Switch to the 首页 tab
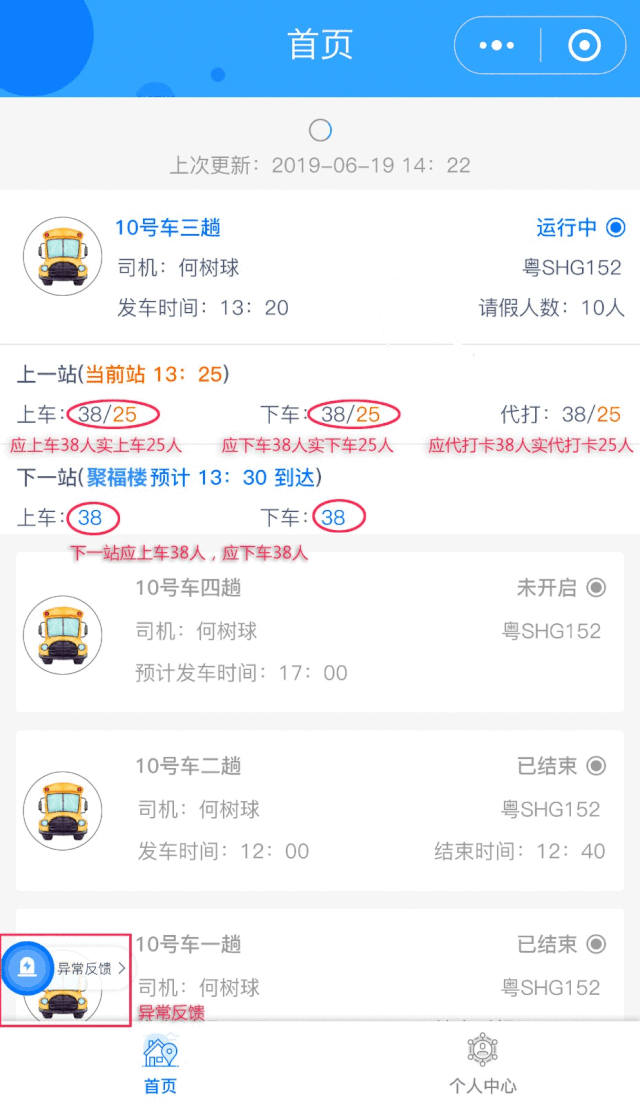 [161, 1064]
